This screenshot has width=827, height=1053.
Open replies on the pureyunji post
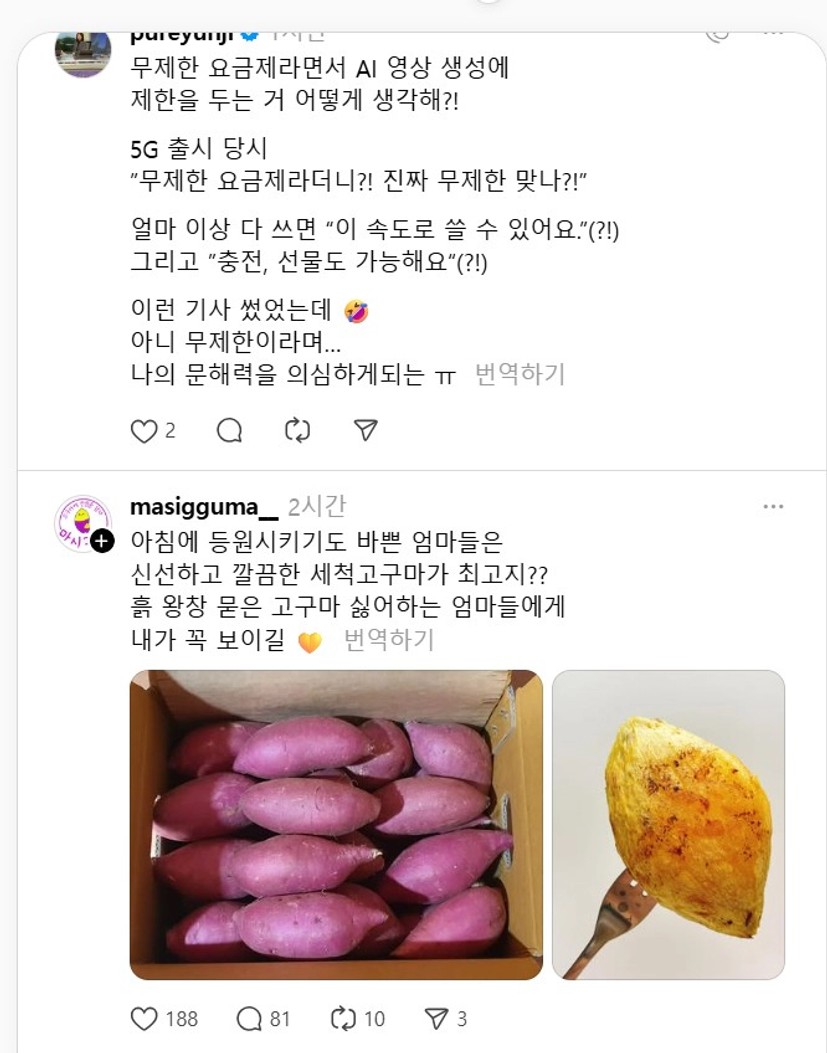(x=229, y=430)
